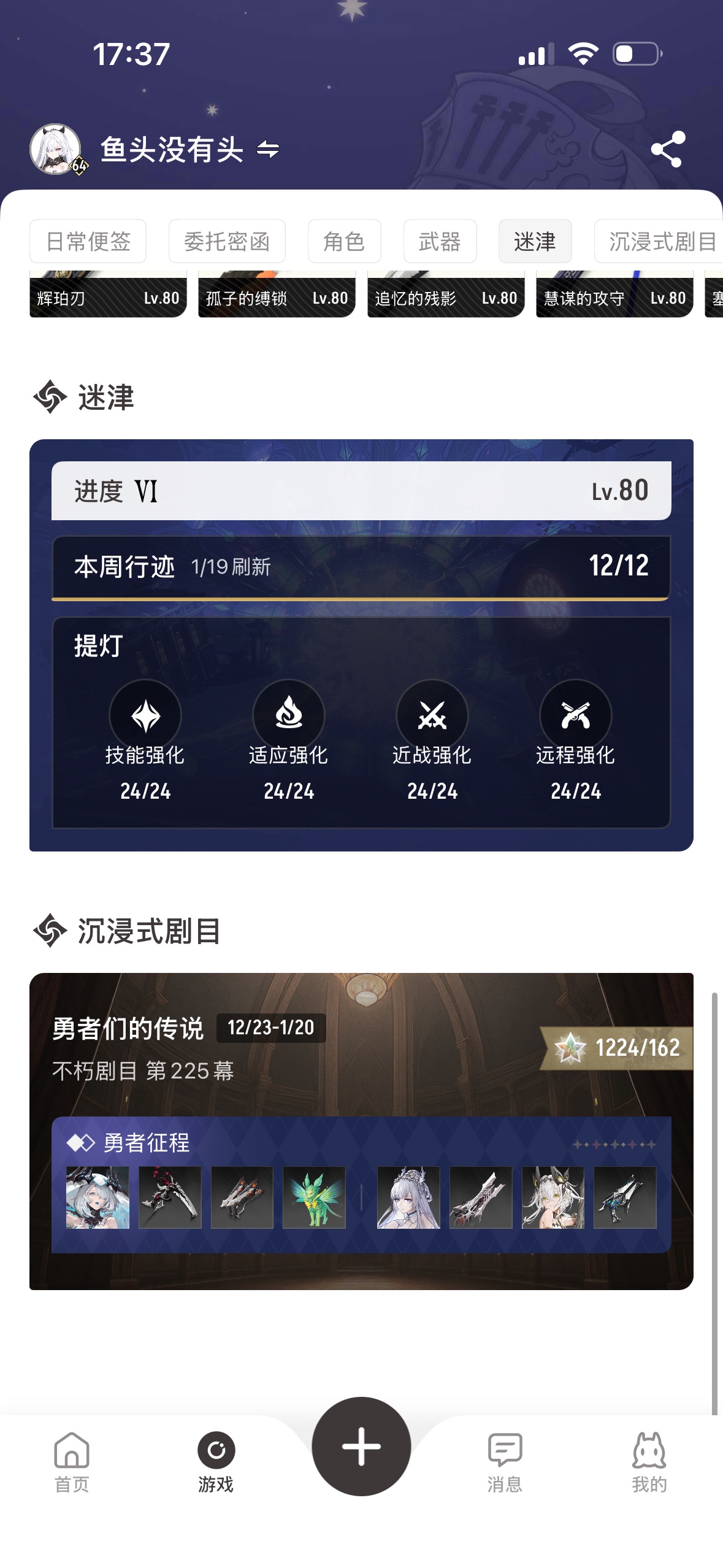Share the game profile page
The height and width of the screenshot is (1568, 723).
667,149
